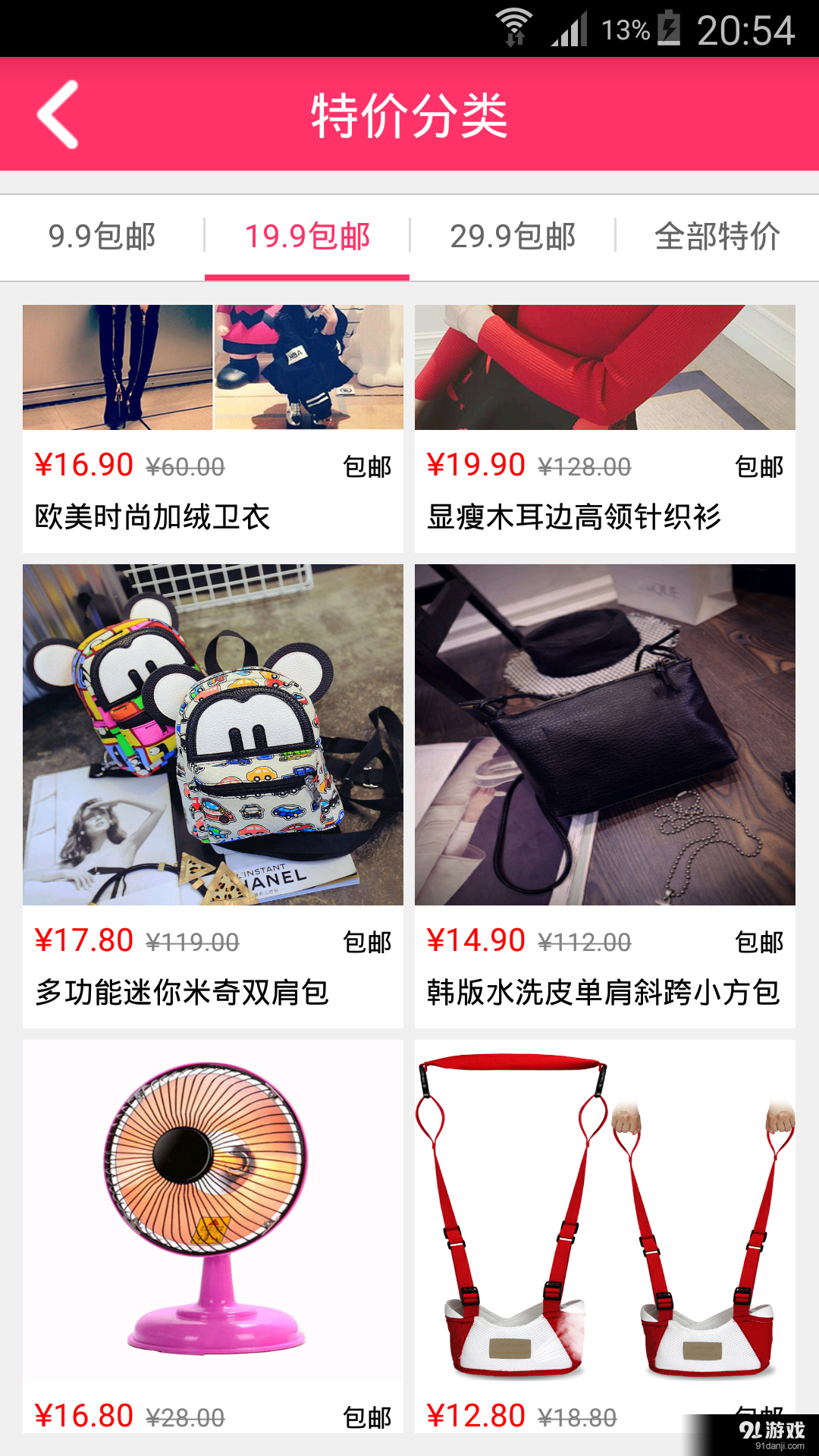
Task: Go back using the header arrow
Action: (58, 115)
